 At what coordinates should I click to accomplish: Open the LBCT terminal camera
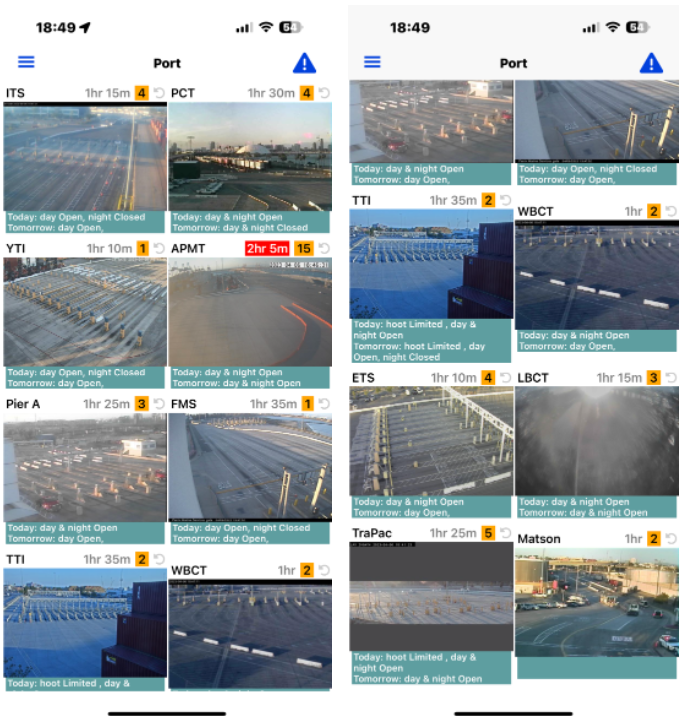(x=597, y=441)
